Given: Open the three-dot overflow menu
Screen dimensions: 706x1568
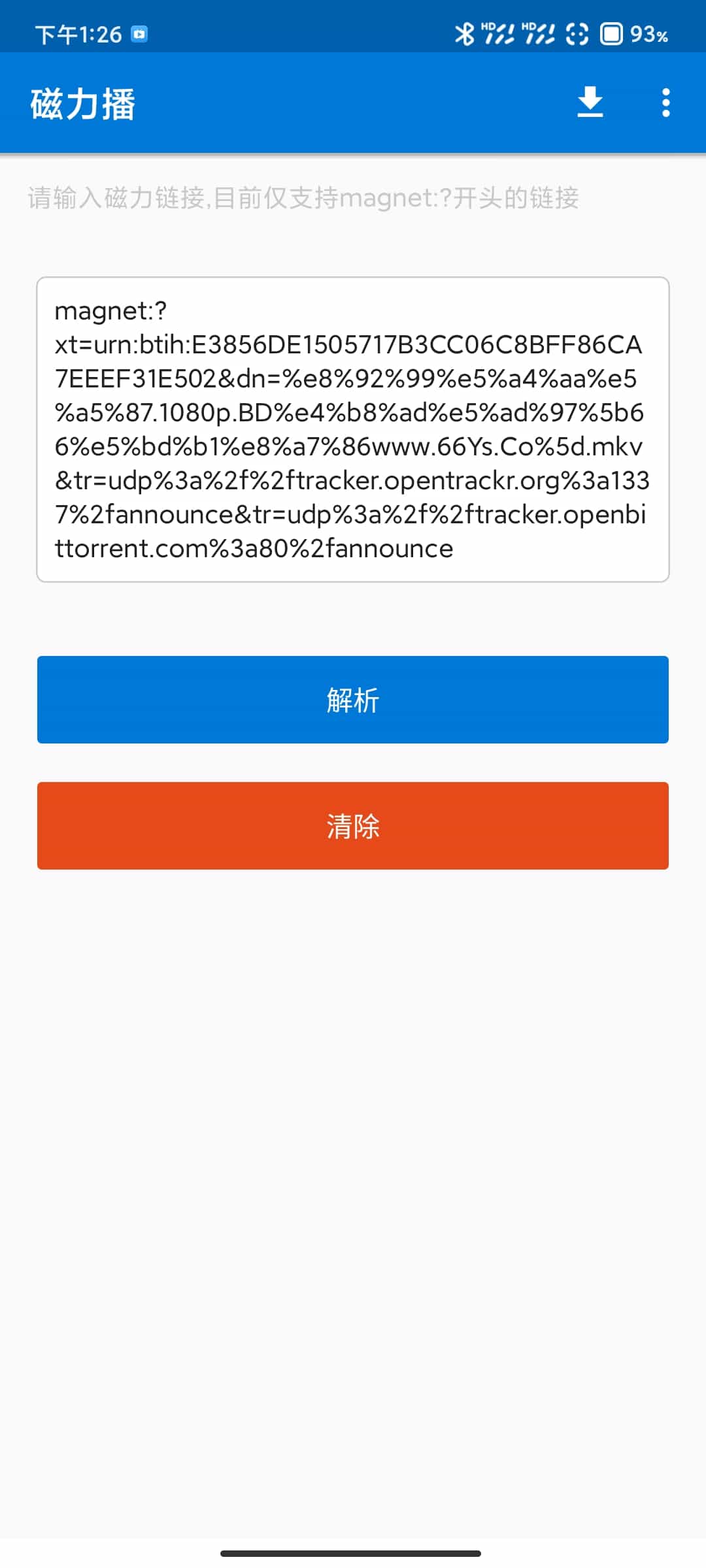Looking at the screenshot, I should coord(665,103).
